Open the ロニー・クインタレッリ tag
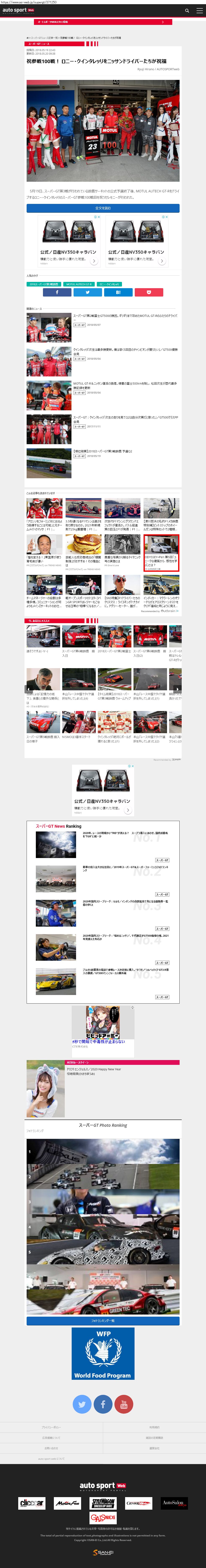 tap(109, 284)
